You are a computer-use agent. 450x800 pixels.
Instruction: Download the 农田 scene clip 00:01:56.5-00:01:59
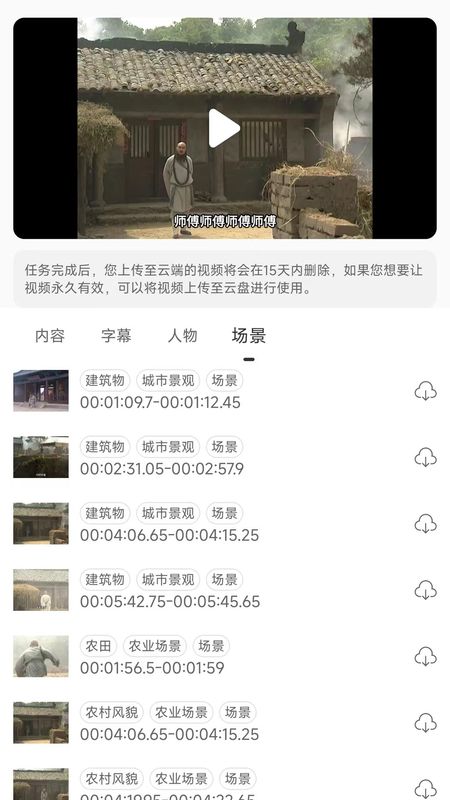[x=426, y=657]
